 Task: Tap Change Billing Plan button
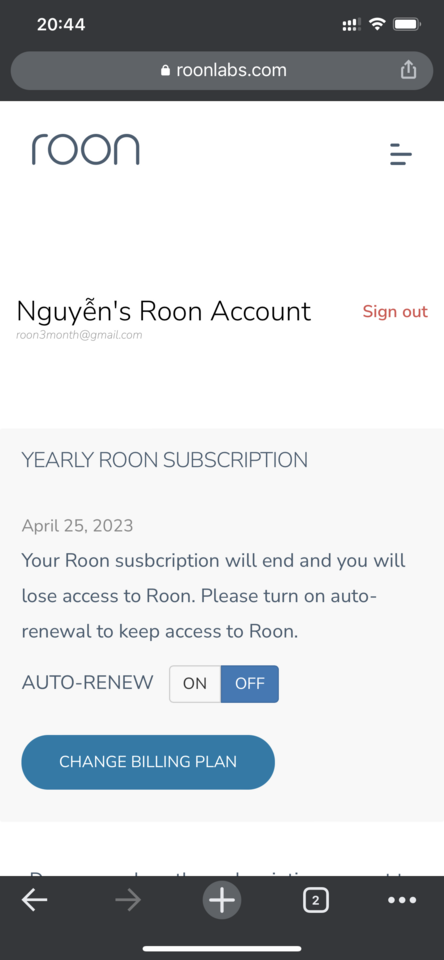pos(148,762)
